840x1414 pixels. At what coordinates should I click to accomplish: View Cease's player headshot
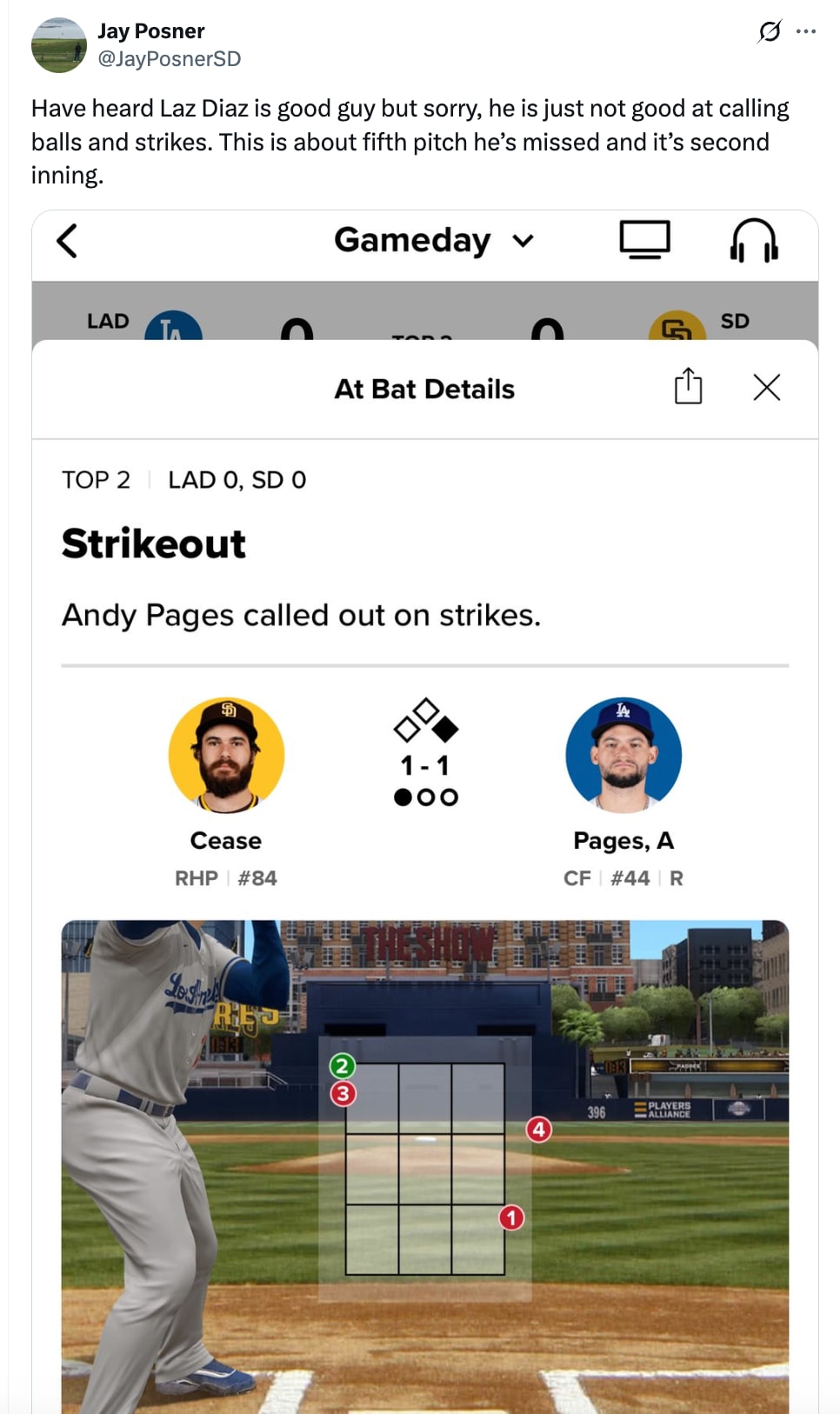(x=226, y=755)
